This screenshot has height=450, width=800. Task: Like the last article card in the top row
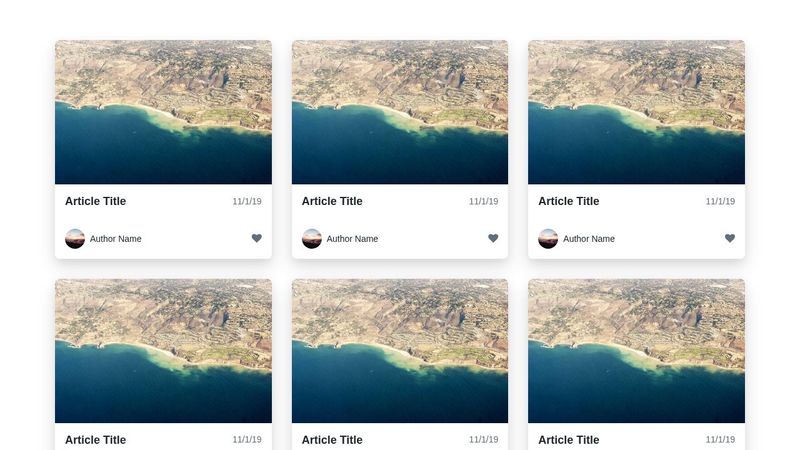[730, 238]
